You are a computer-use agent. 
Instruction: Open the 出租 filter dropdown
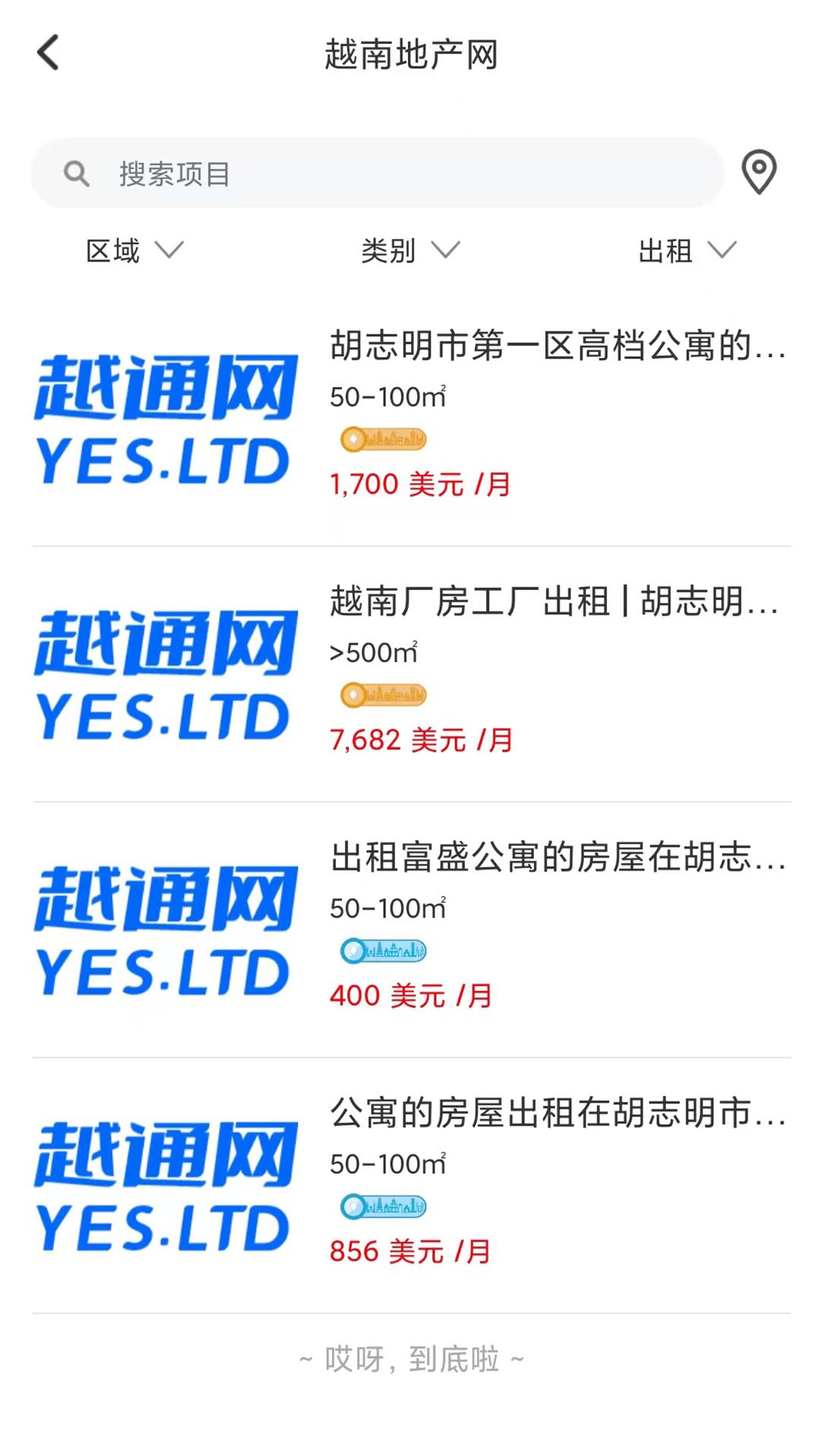685,250
